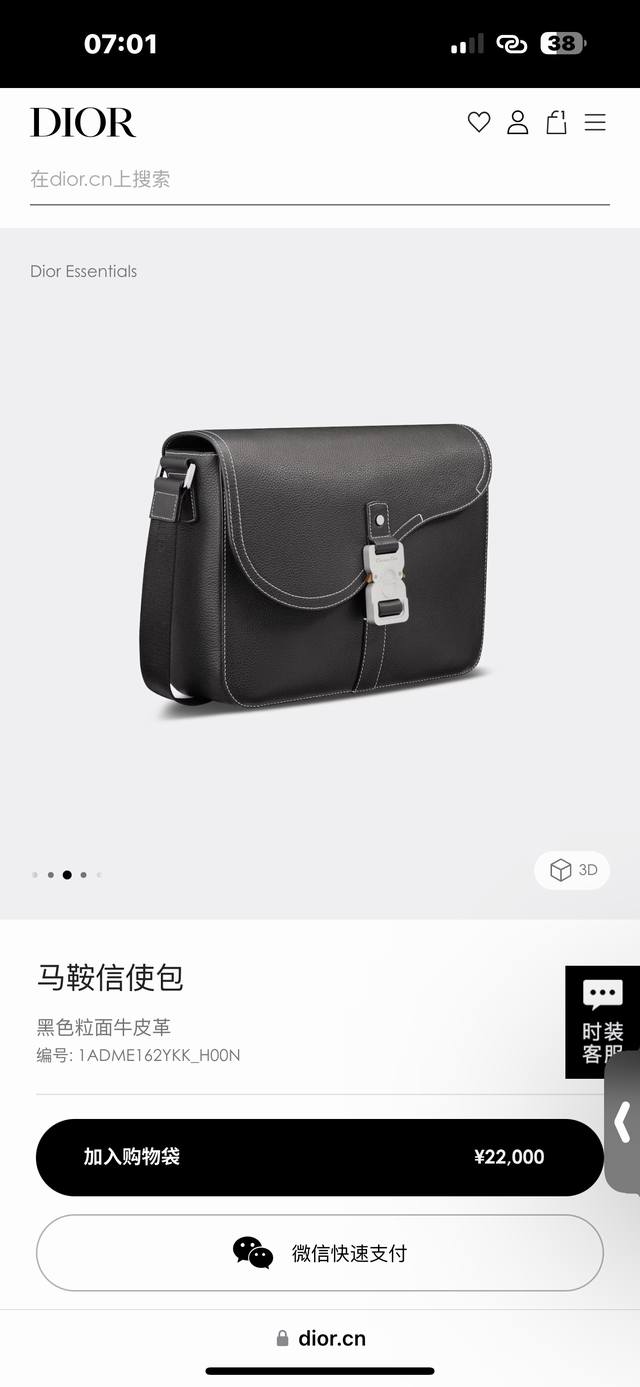Expand the side panel arrow handle
Image resolution: width=640 pixels, height=1387 pixels.
pyautogui.click(x=623, y=1122)
